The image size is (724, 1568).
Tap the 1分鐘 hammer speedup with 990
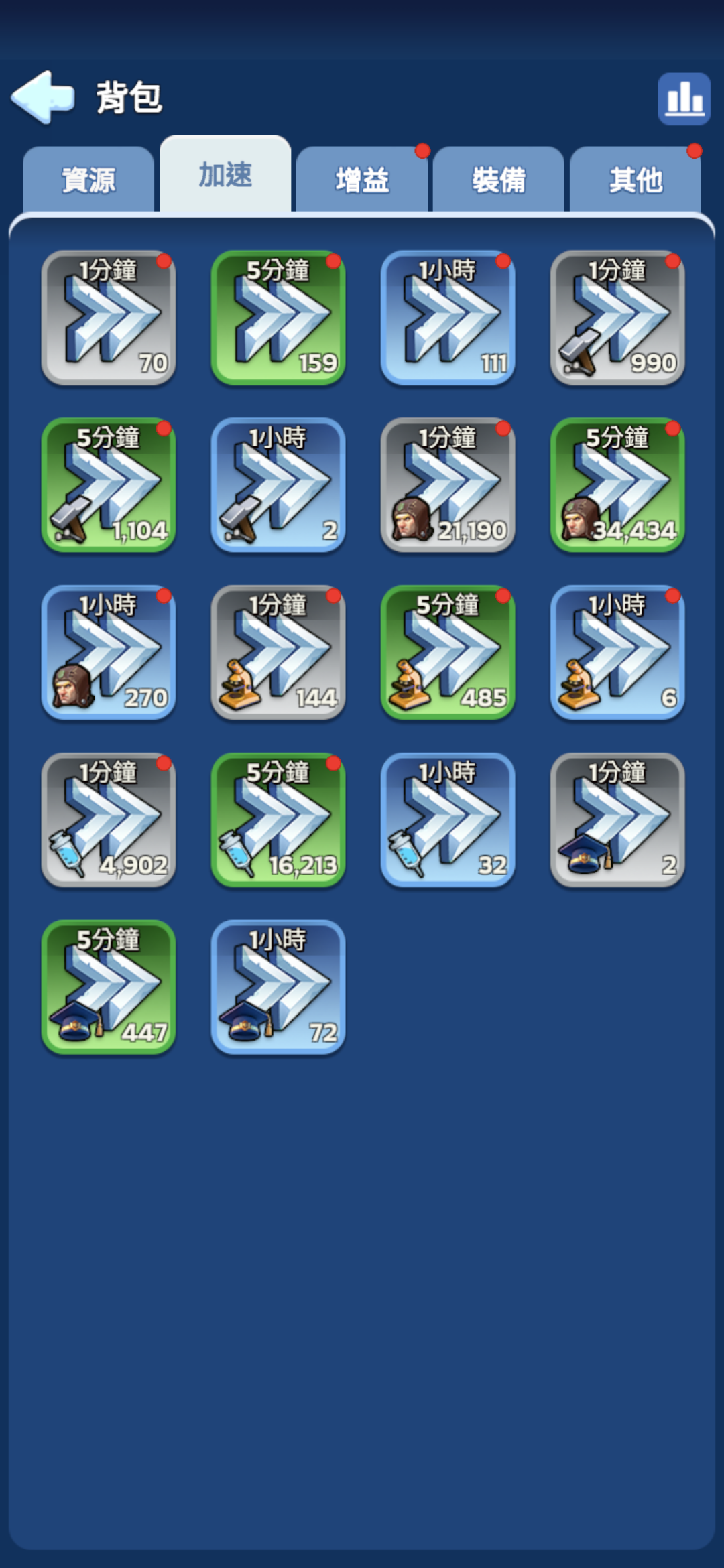(617, 318)
